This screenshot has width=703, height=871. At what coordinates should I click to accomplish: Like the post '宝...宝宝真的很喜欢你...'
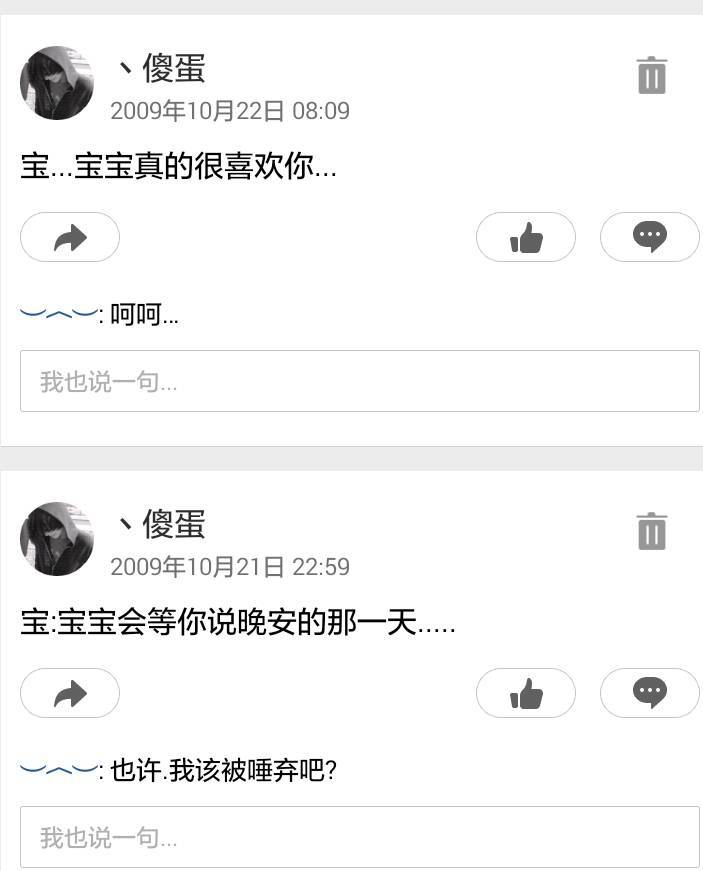tap(526, 237)
